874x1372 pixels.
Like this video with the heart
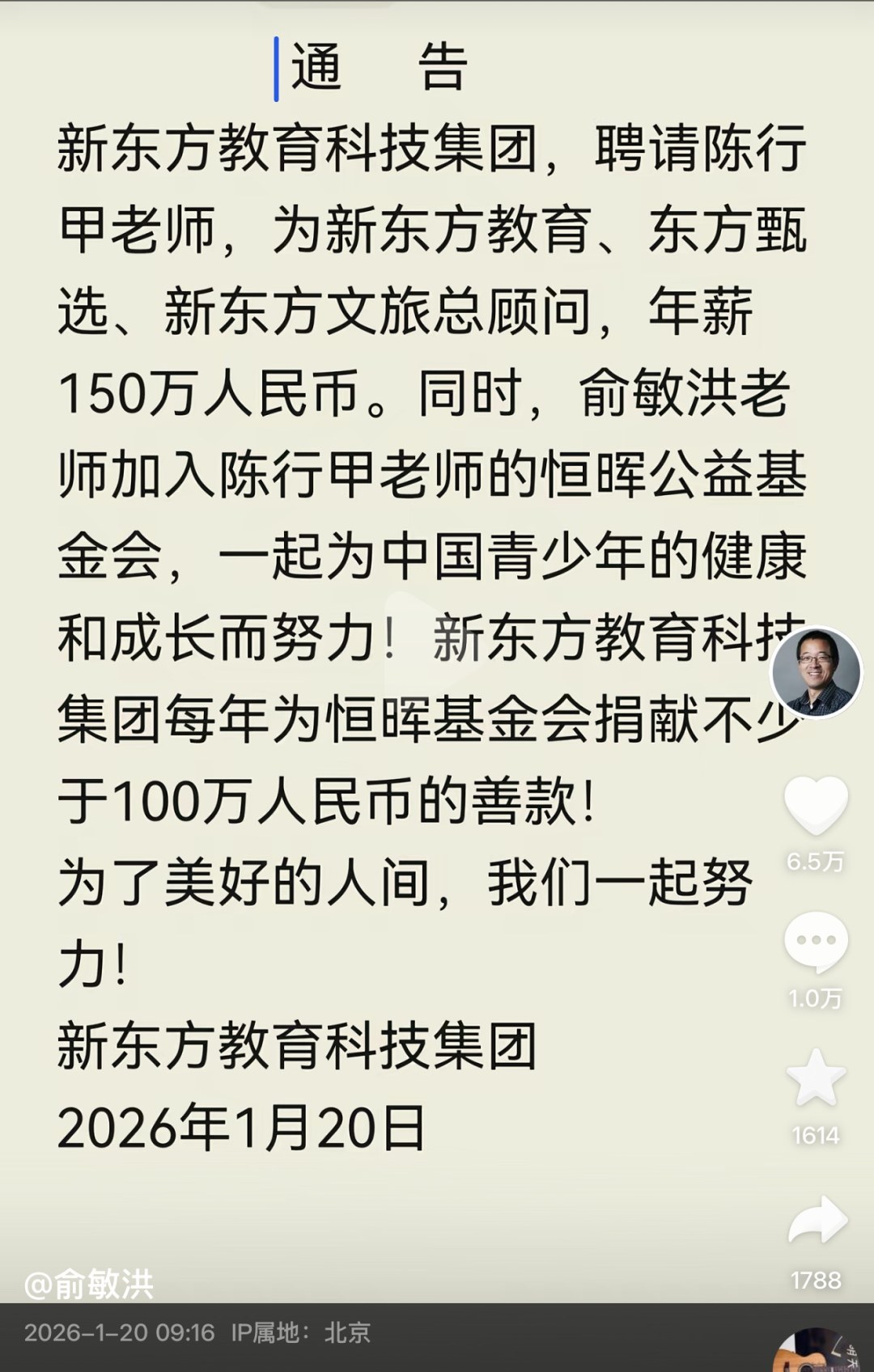(x=816, y=806)
